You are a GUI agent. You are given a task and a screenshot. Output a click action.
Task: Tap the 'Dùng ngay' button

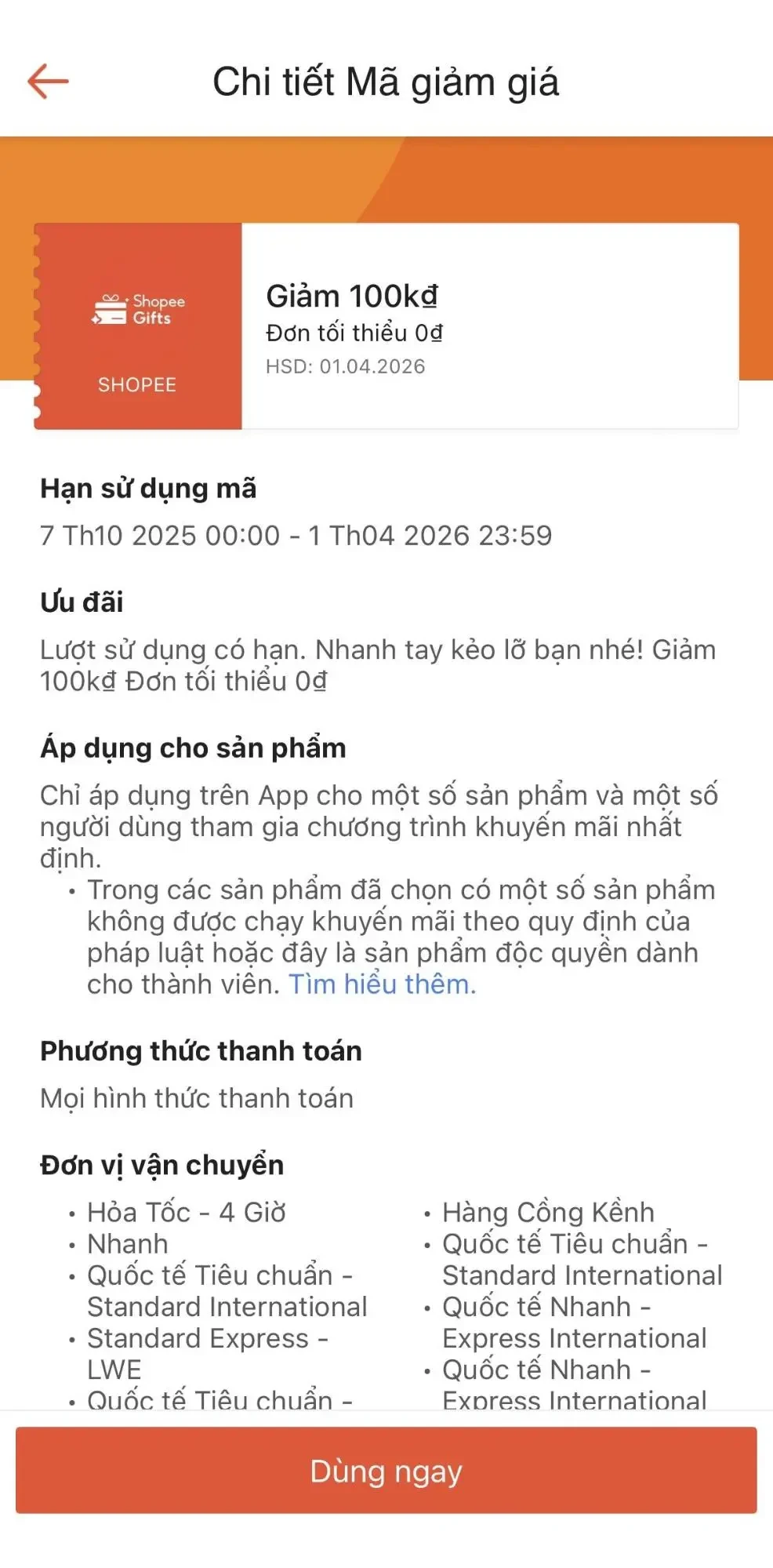pos(386,1471)
